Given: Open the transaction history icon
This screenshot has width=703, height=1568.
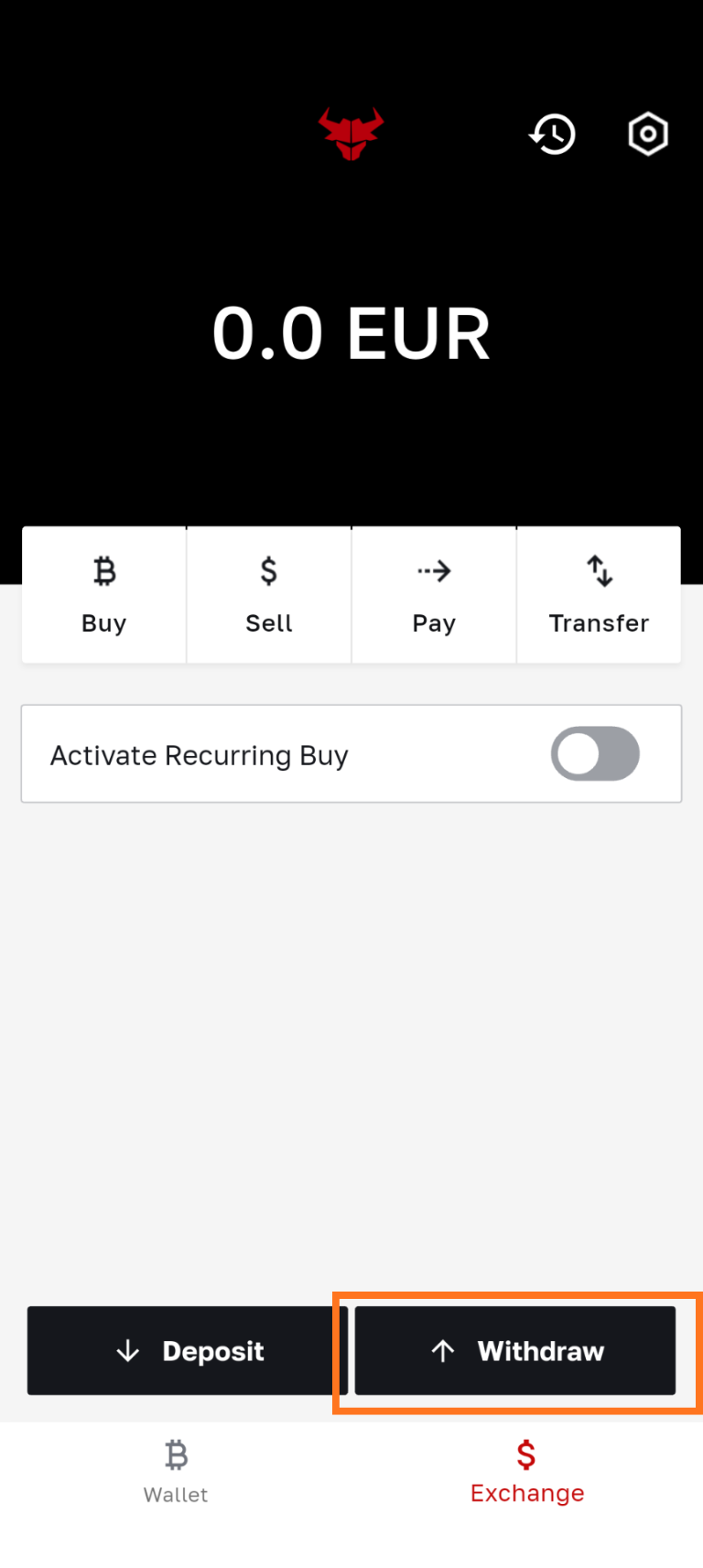Looking at the screenshot, I should (553, 135).
